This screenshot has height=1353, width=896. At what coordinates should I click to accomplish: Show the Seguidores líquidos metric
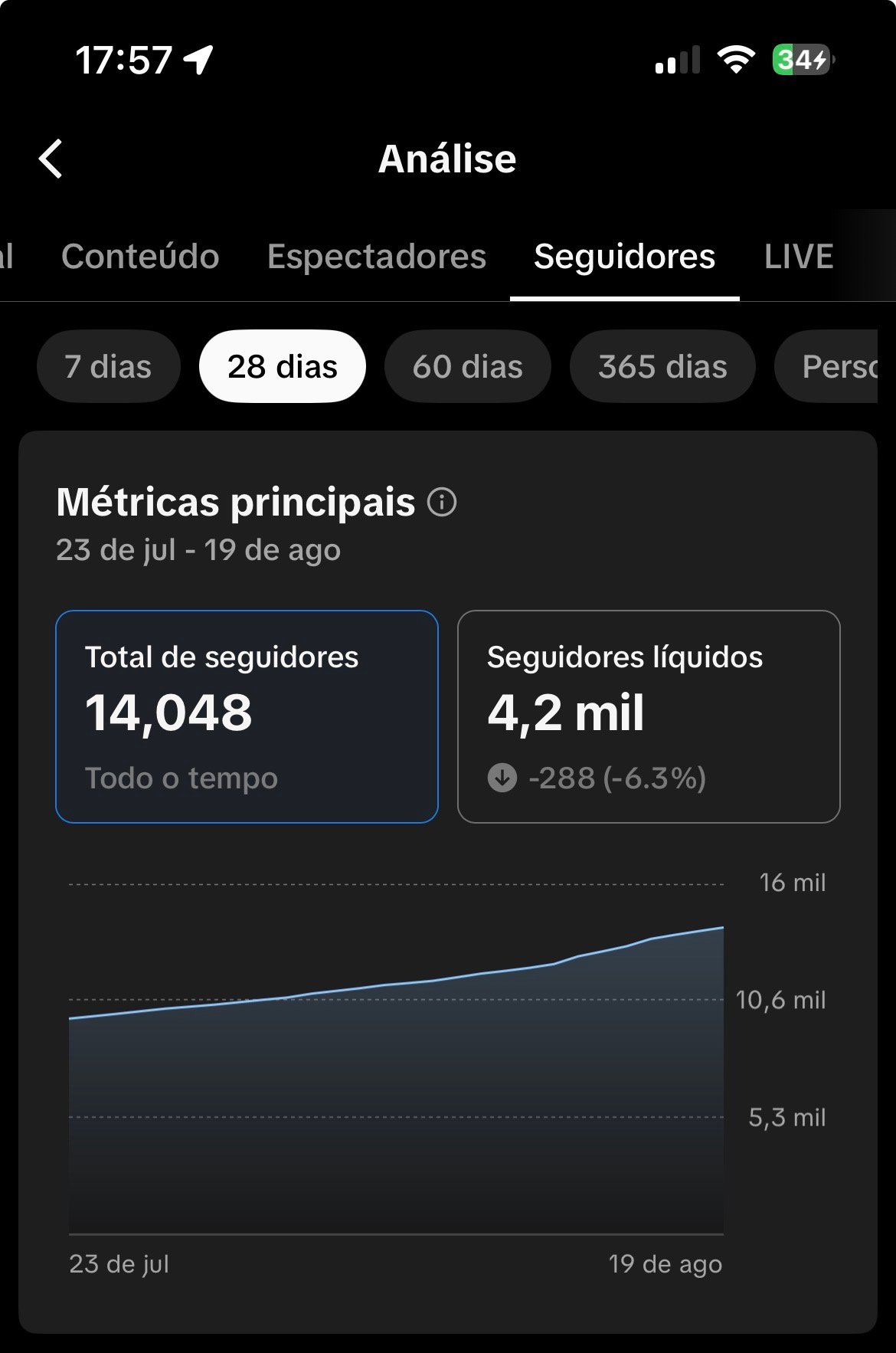click(649, 716)
